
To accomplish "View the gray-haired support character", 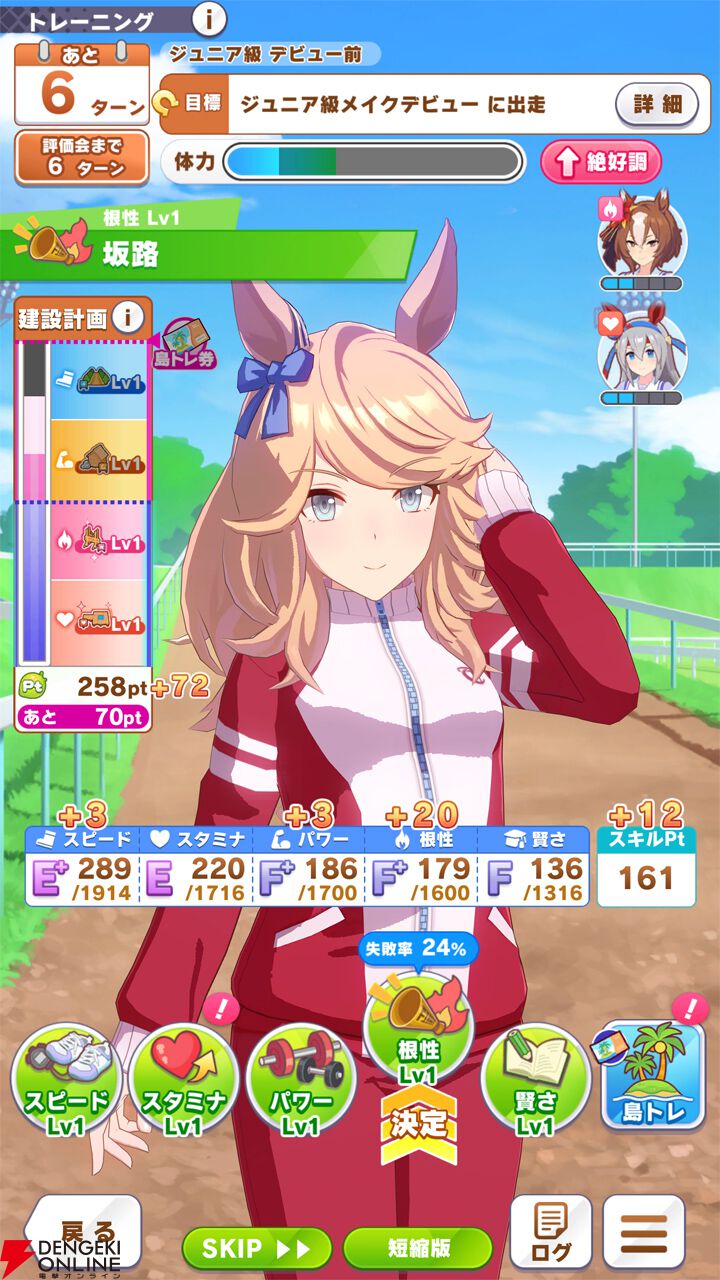I will (x=641, y=352).
